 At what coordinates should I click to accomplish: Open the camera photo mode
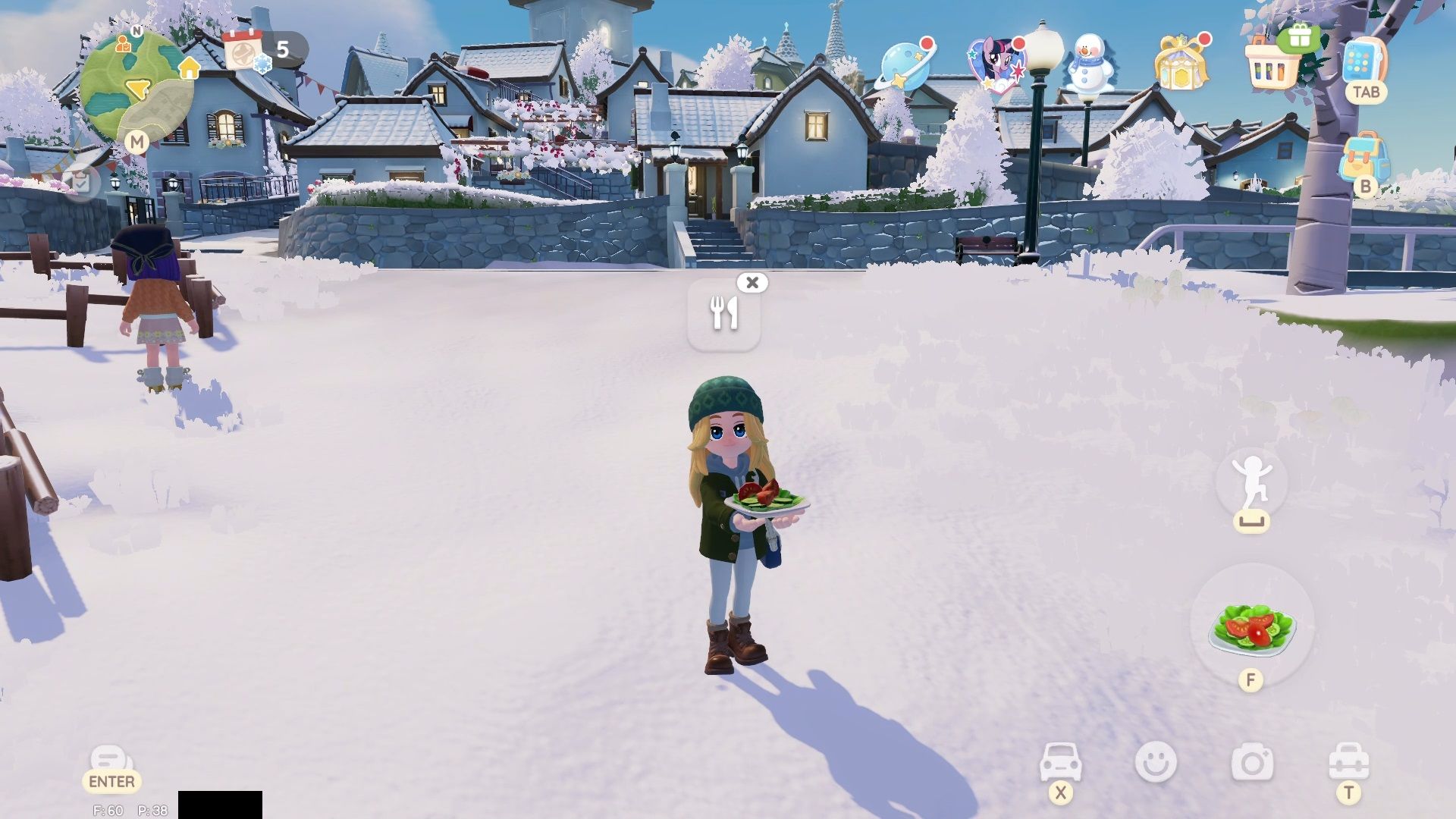coord(1252,762)
